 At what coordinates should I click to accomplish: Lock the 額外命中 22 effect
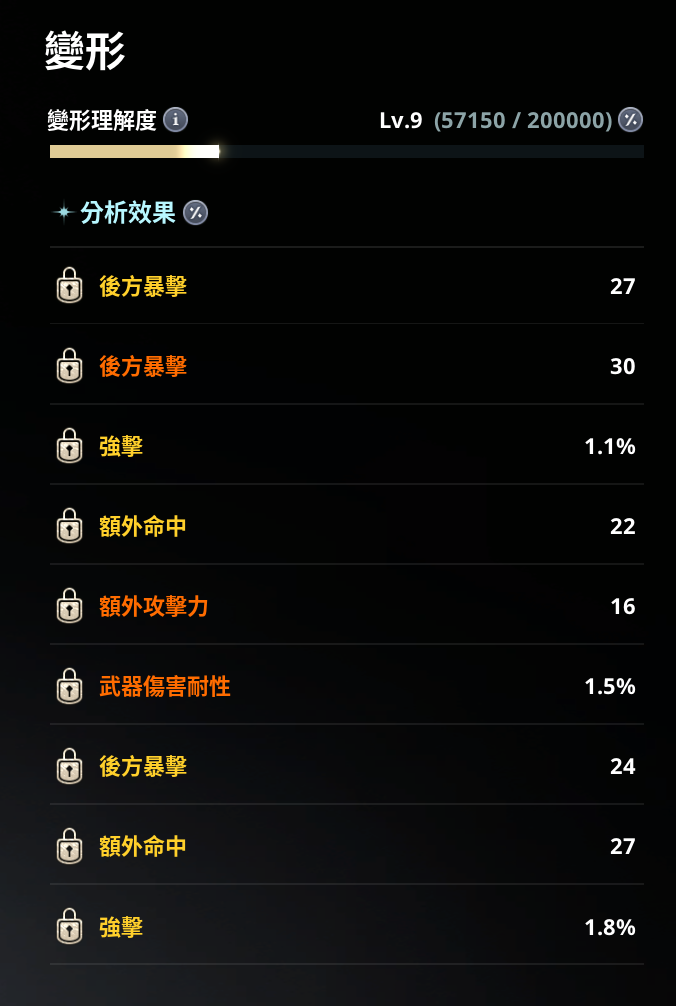tap(69, 526)
